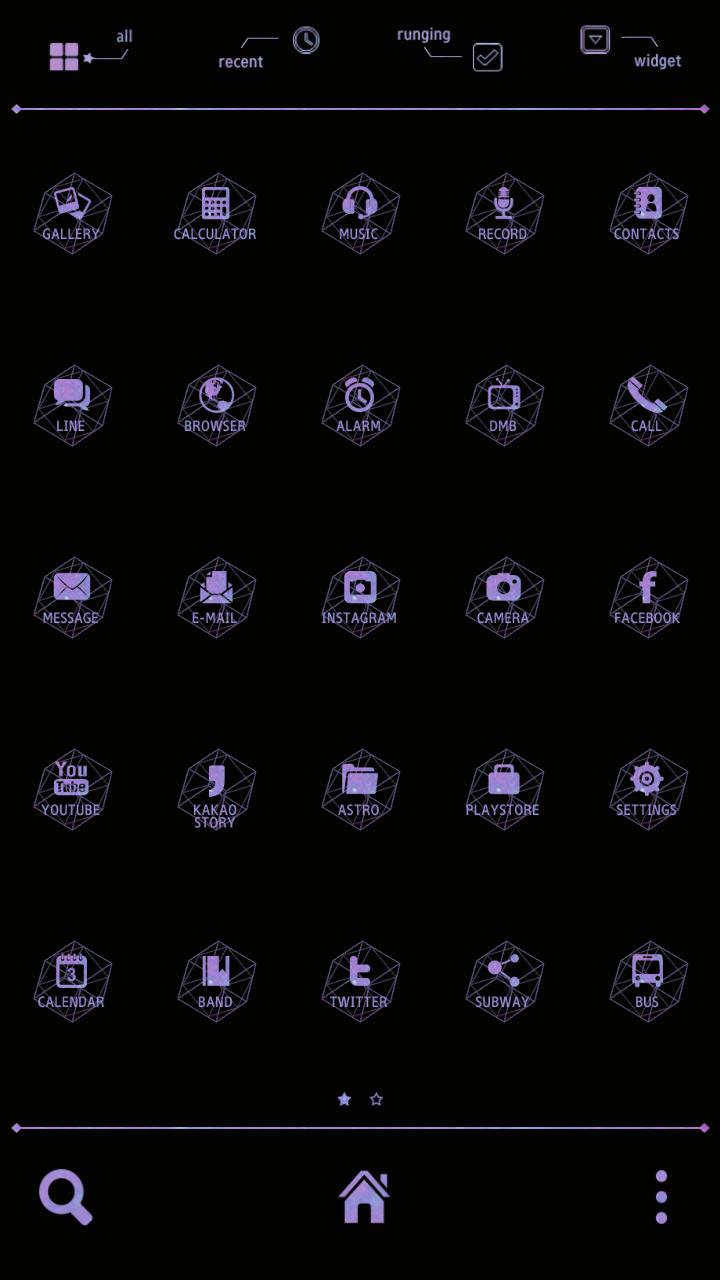Tap the search magnifier icon
The height and width of the screenshot is (1280, 720).
[x=65, y=1197]
